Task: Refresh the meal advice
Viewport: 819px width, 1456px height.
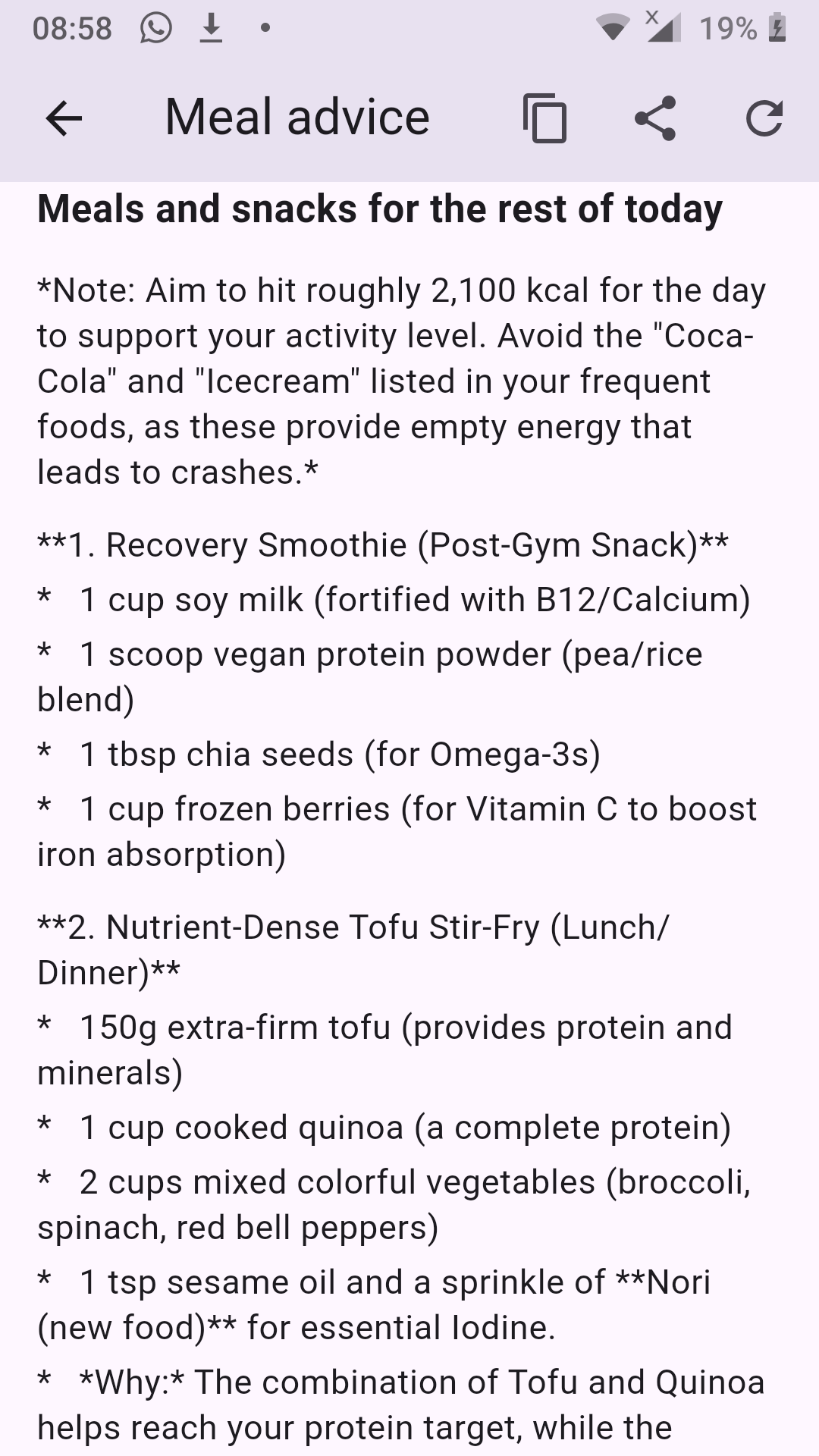Action: coord(764,118)
